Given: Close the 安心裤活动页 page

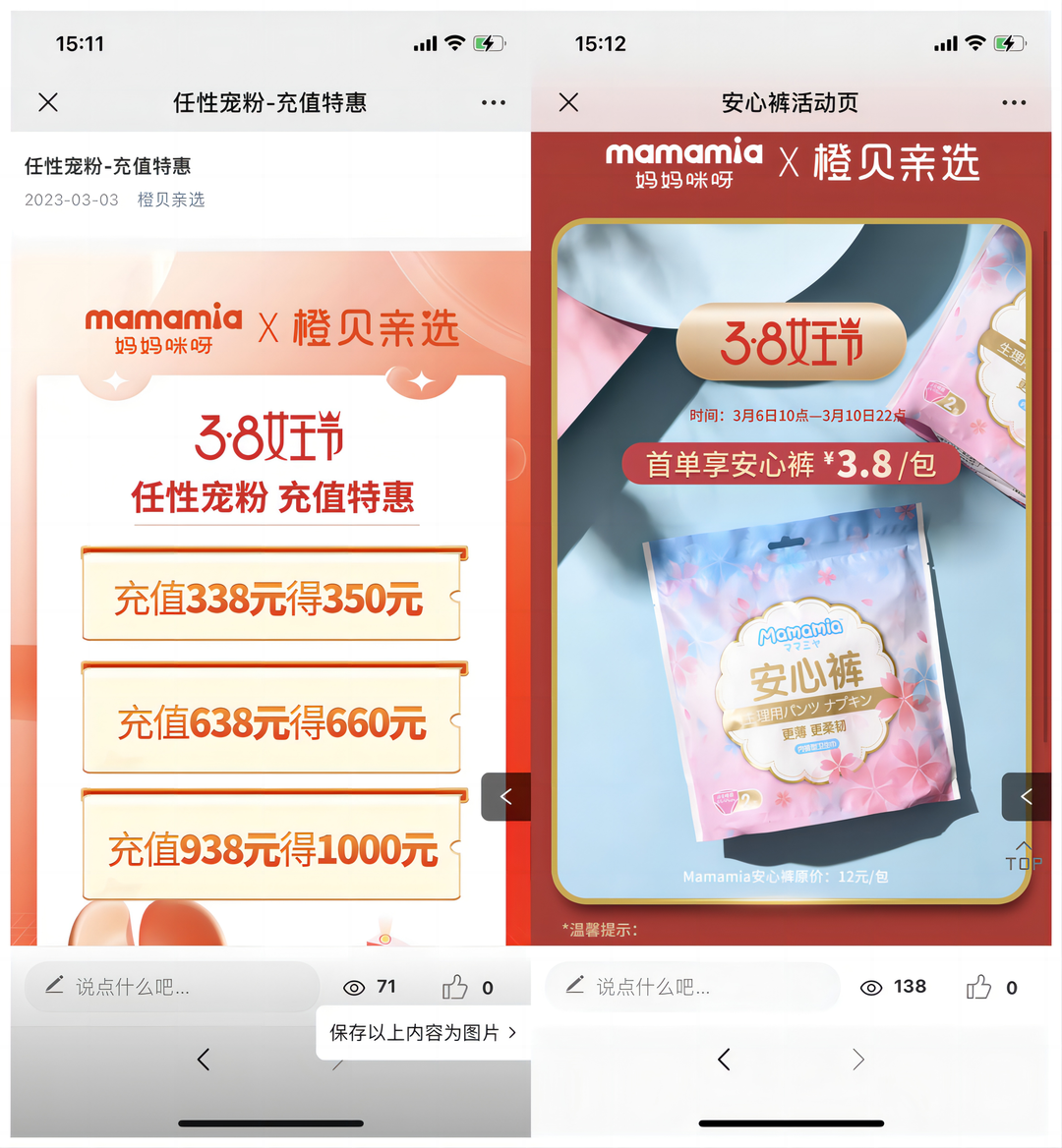Looking at the screenshot, I should point(568,102).
